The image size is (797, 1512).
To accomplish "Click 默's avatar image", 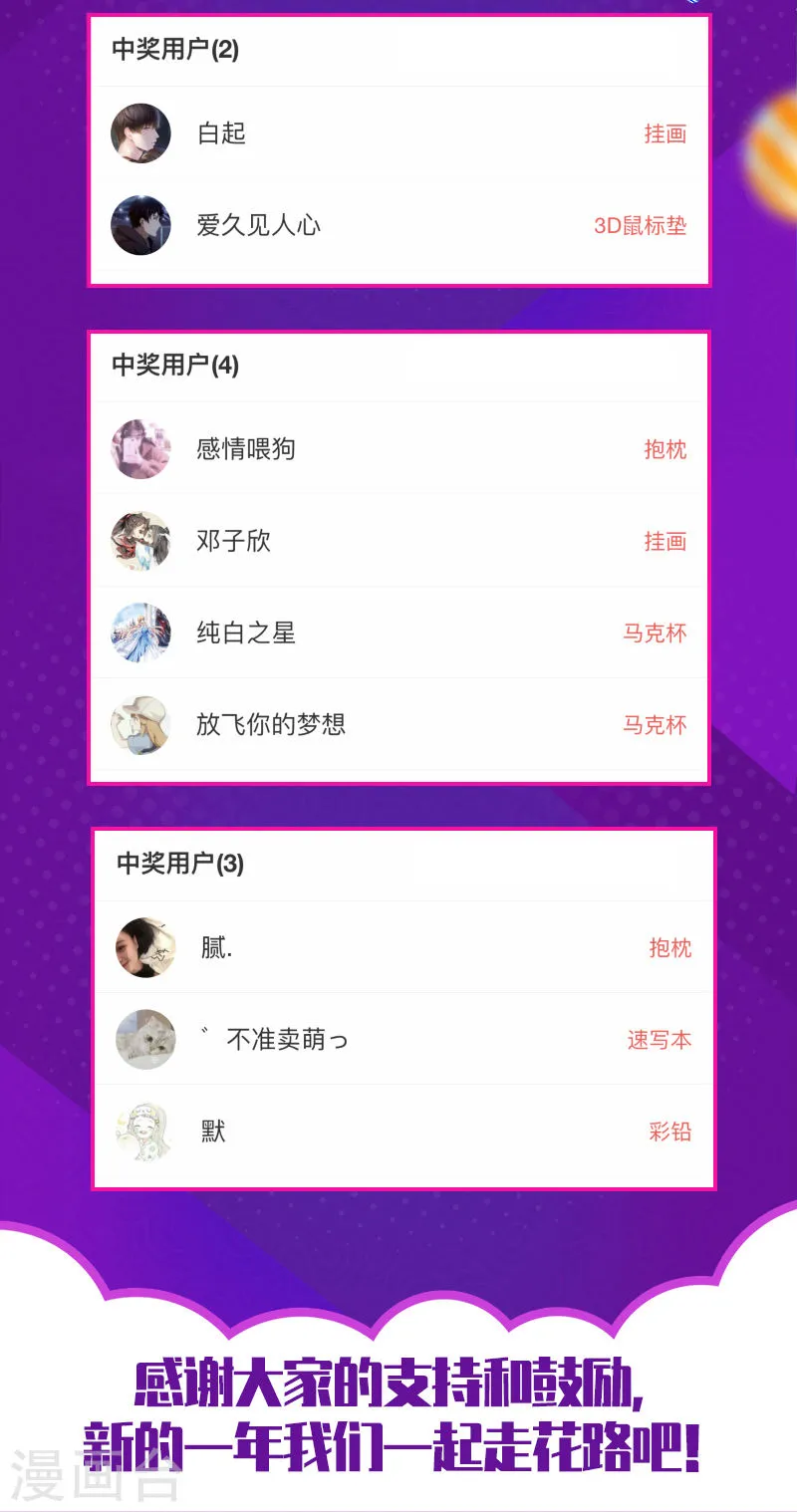I will tap(144, 1131).
